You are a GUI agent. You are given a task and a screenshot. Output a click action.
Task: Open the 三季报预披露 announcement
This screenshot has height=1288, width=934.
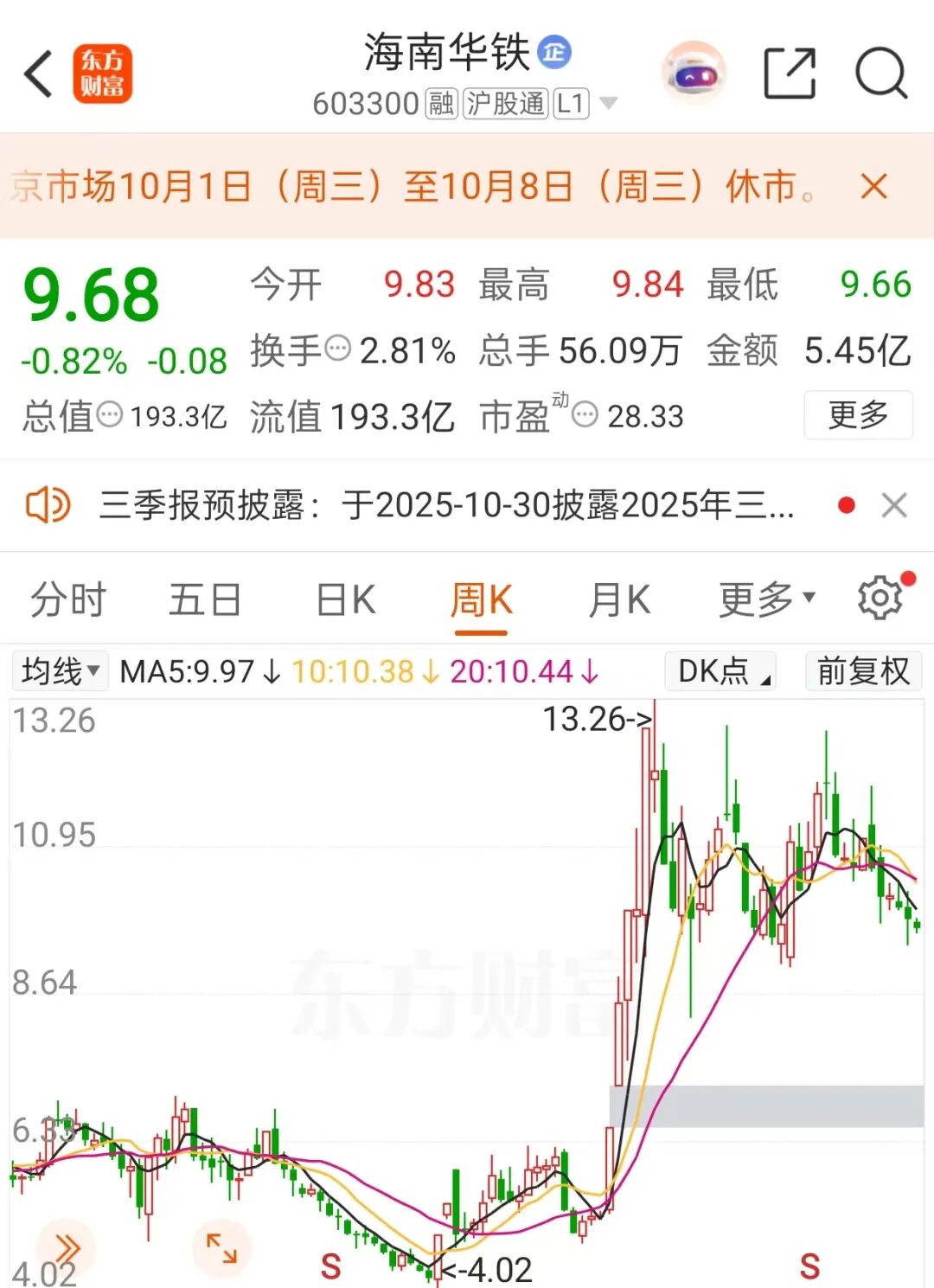coord(445,505)
